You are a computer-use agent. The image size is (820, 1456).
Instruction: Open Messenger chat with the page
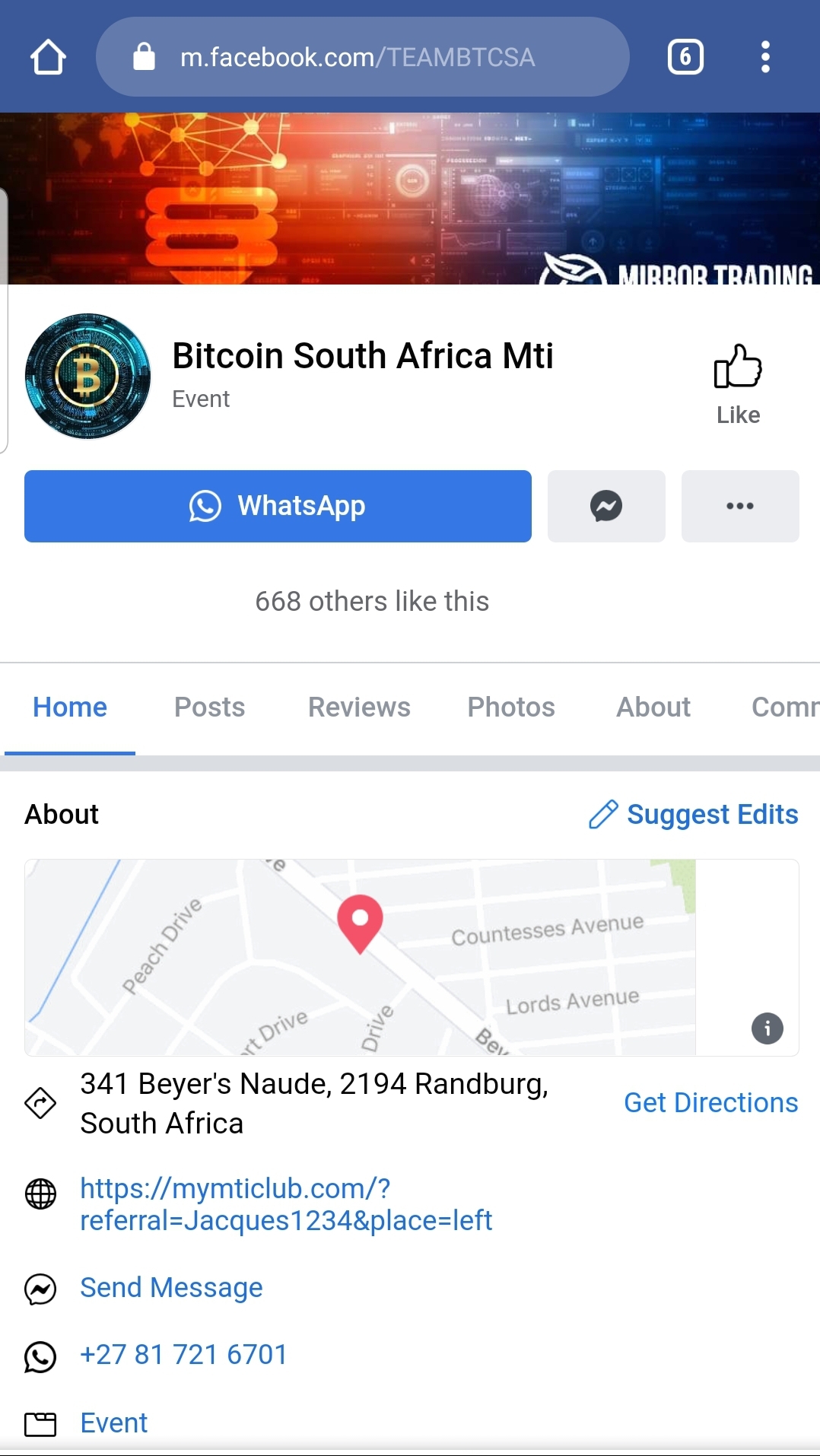pos(606,506)
